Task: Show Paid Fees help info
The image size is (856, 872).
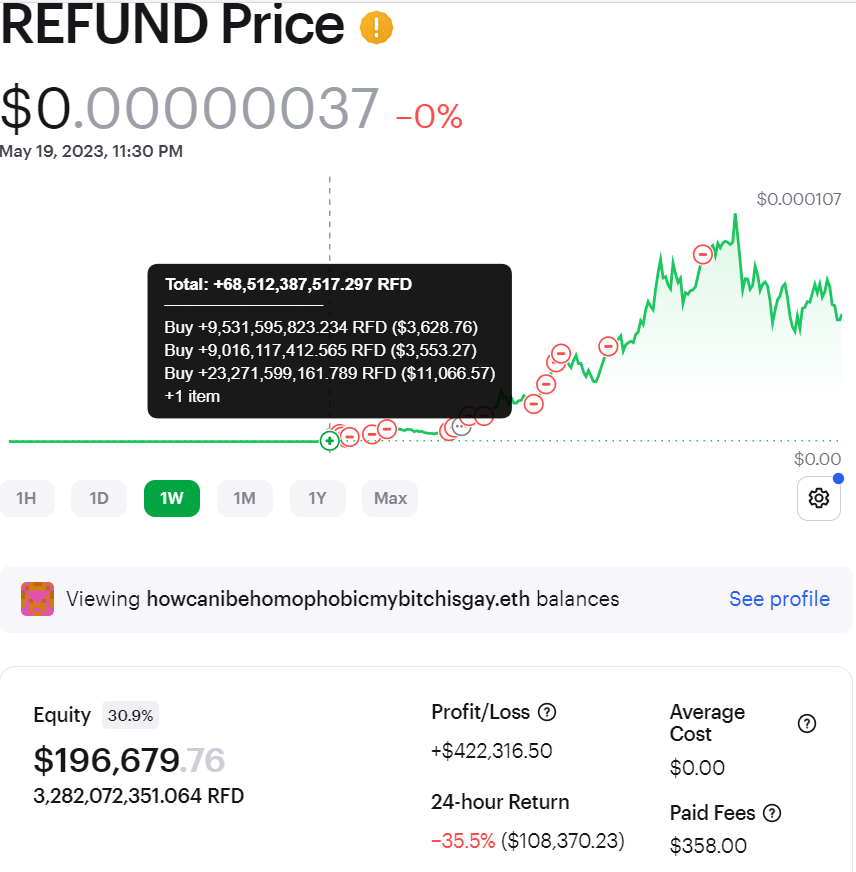Action: [x=772, y=813]
